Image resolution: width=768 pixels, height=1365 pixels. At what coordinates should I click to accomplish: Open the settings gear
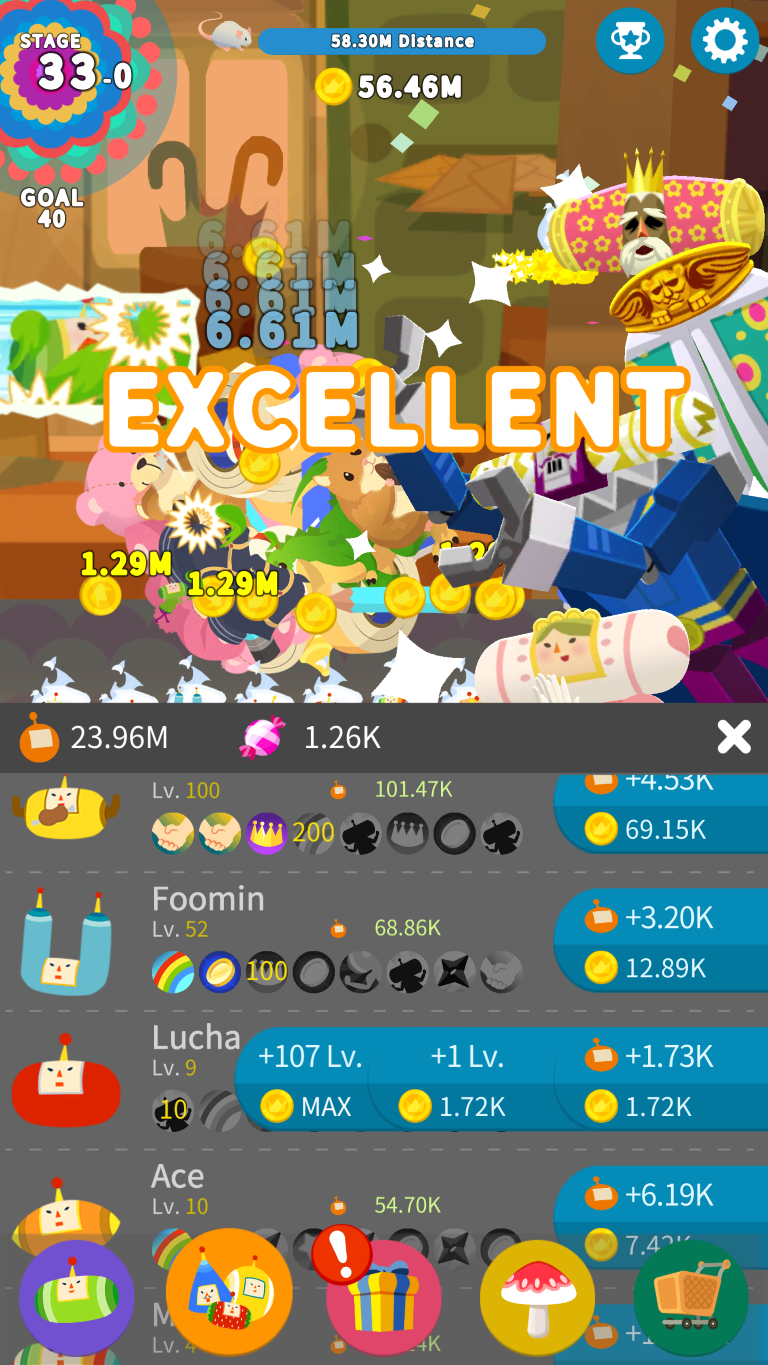[725, 41]
